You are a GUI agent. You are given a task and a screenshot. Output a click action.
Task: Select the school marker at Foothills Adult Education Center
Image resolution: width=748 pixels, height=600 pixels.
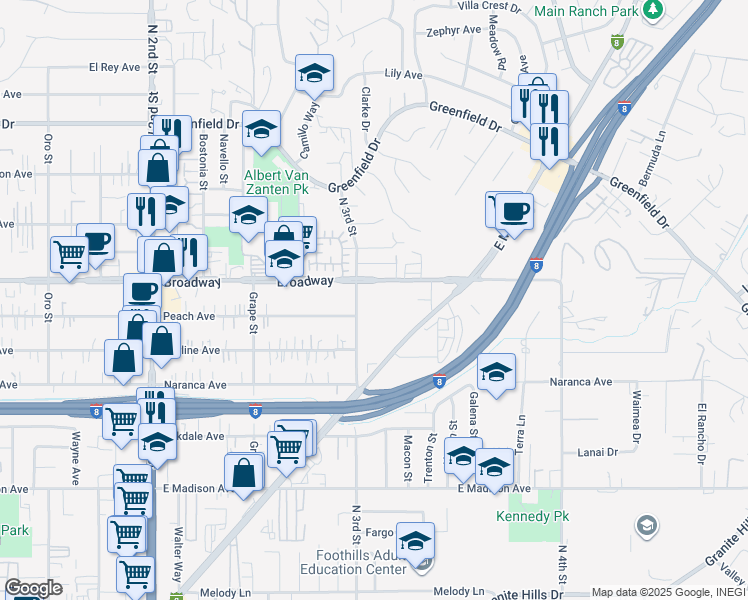tap(416, 542)
